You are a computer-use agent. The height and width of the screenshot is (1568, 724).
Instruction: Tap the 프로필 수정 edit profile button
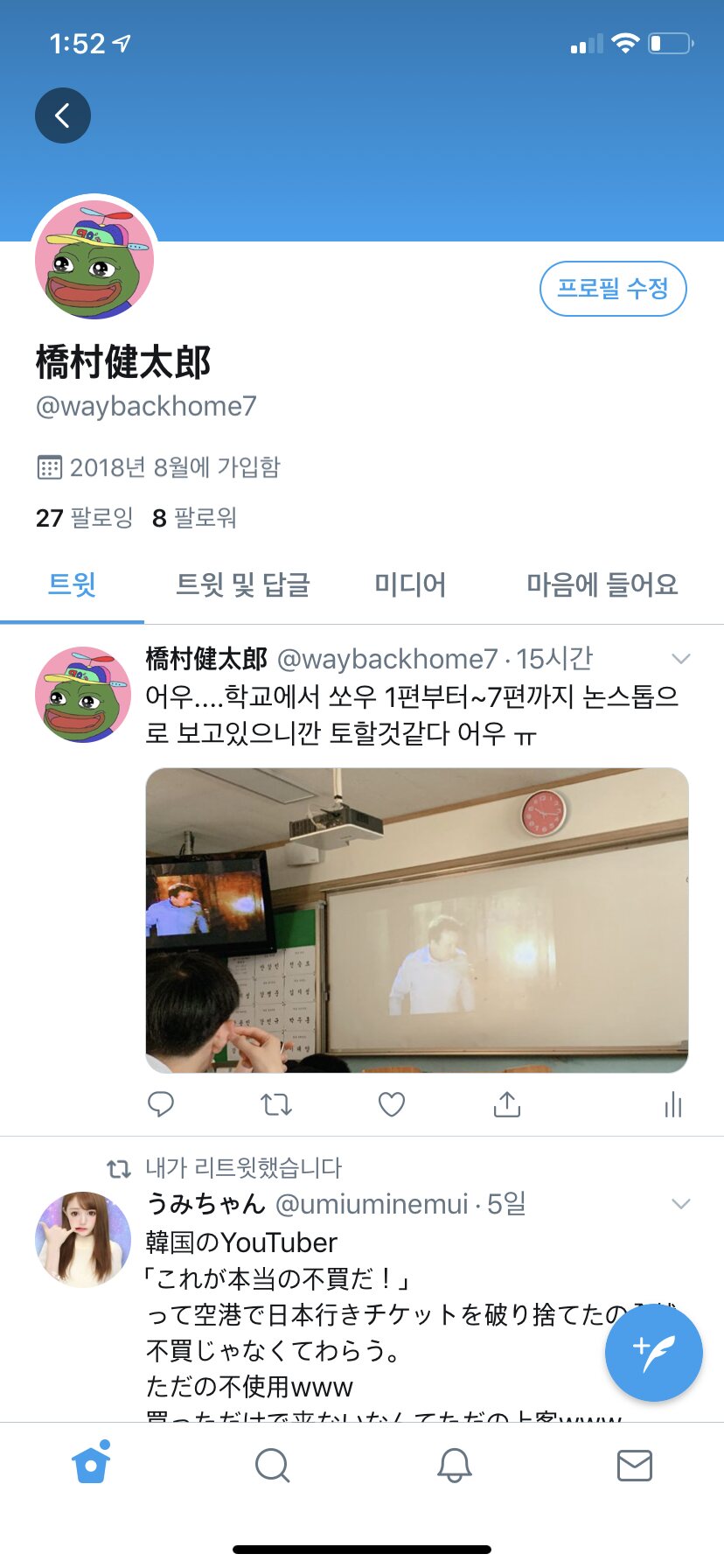[x=613, y=289]
